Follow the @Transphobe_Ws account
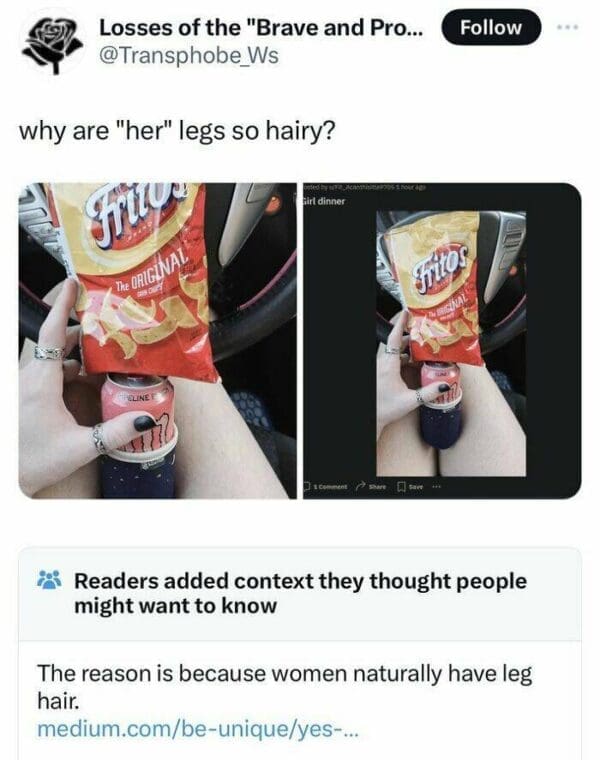The height and width of the screenshot is (760, 600). pos(490,27)
